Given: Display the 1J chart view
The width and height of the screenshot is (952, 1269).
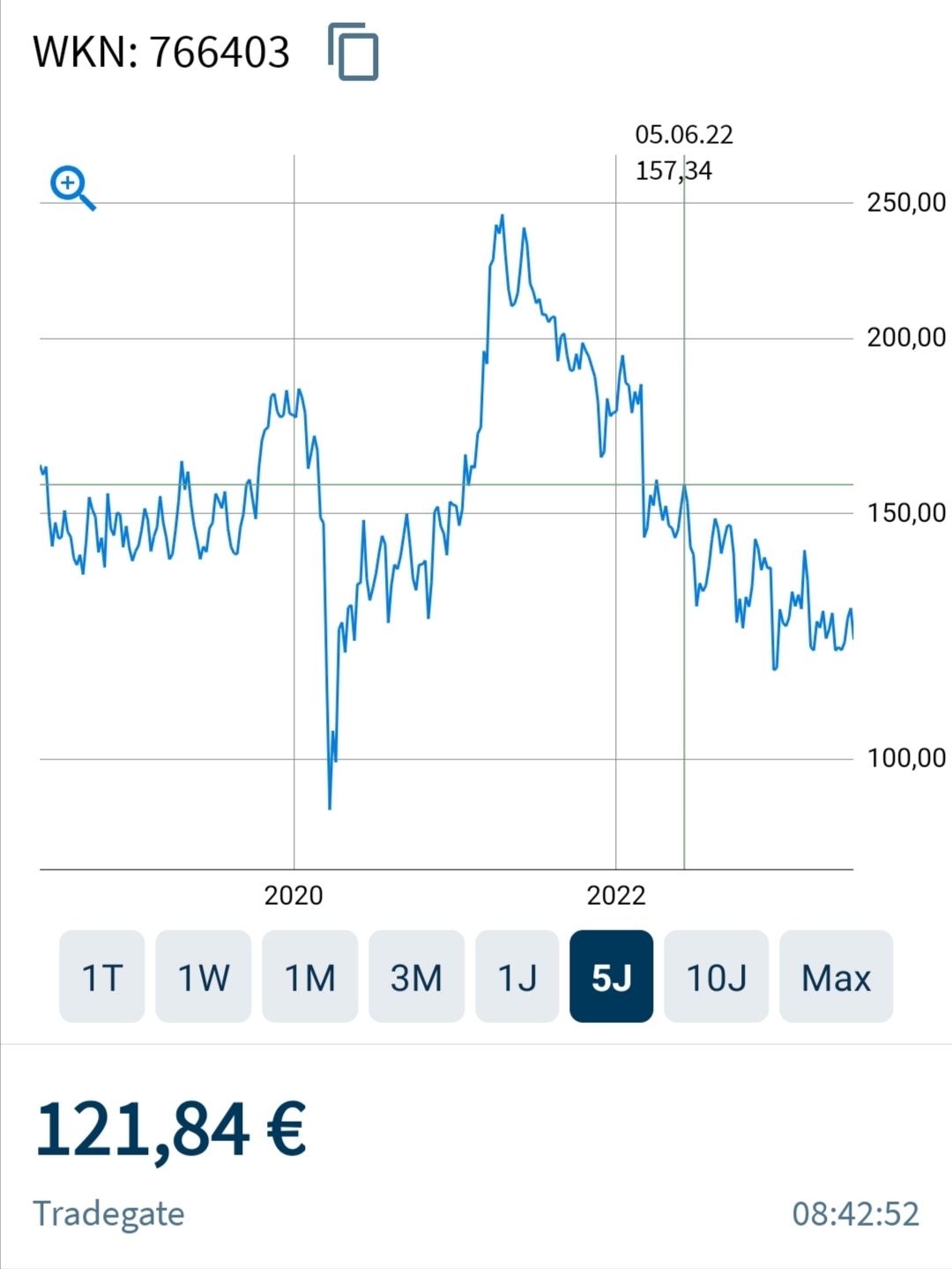Looking at the screenshot, I should coord(517,976).
